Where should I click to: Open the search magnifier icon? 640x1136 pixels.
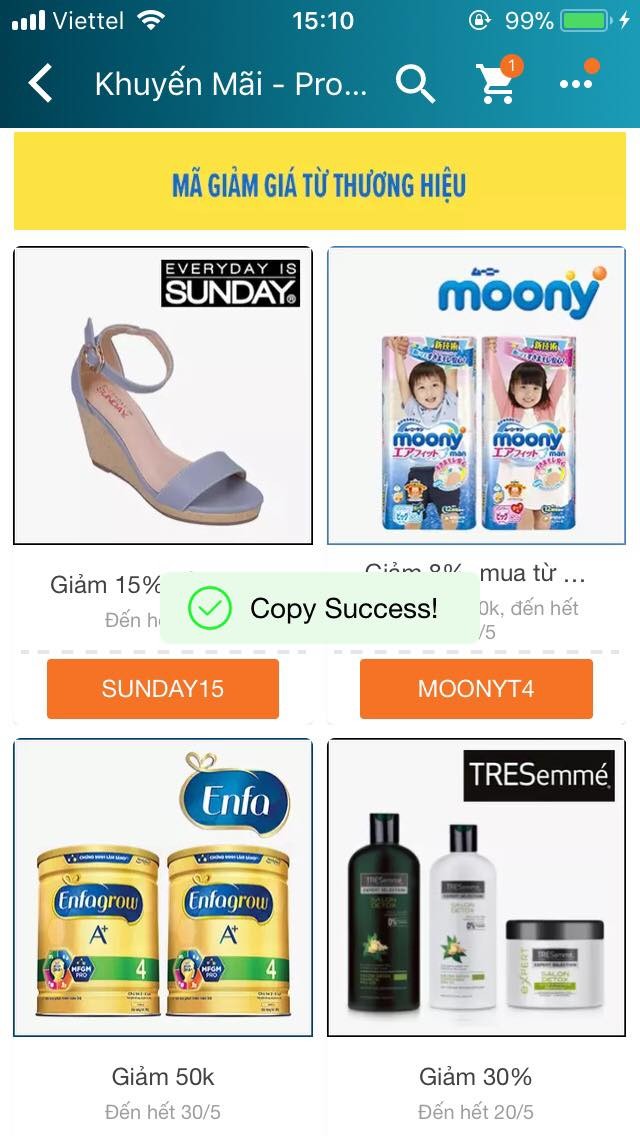[415, 84]
